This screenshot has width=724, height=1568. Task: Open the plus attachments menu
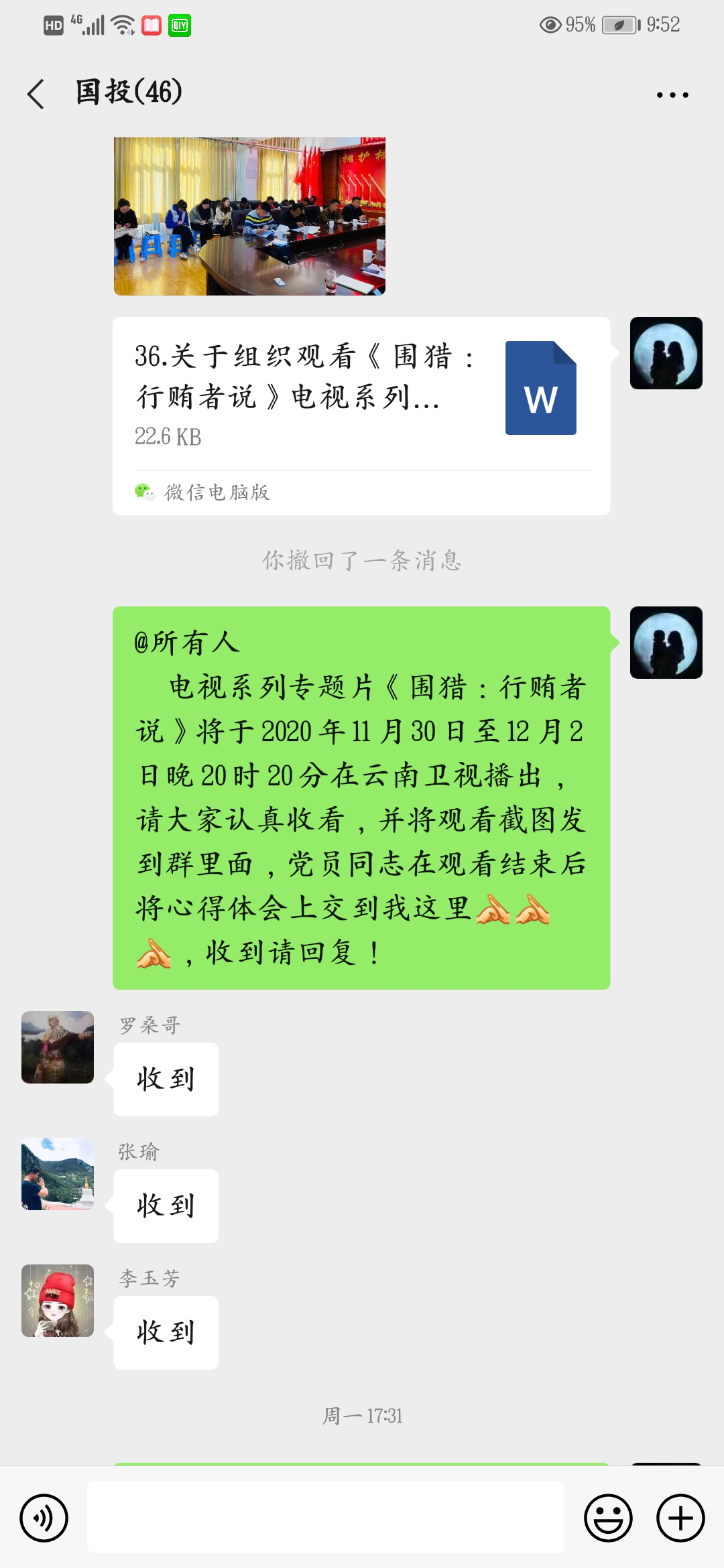[x=680, y=1518]
